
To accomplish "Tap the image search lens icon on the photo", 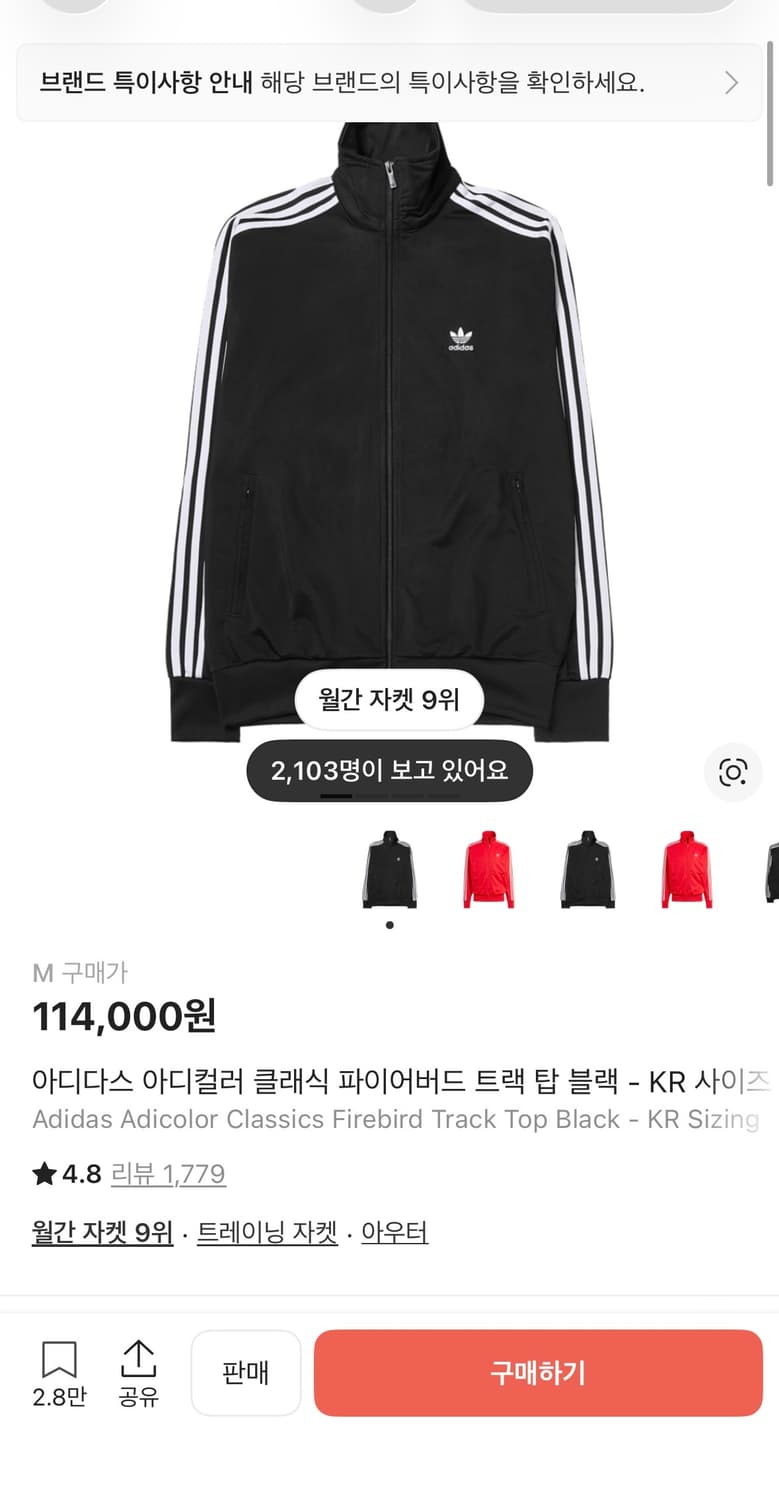I will (734, 772).
